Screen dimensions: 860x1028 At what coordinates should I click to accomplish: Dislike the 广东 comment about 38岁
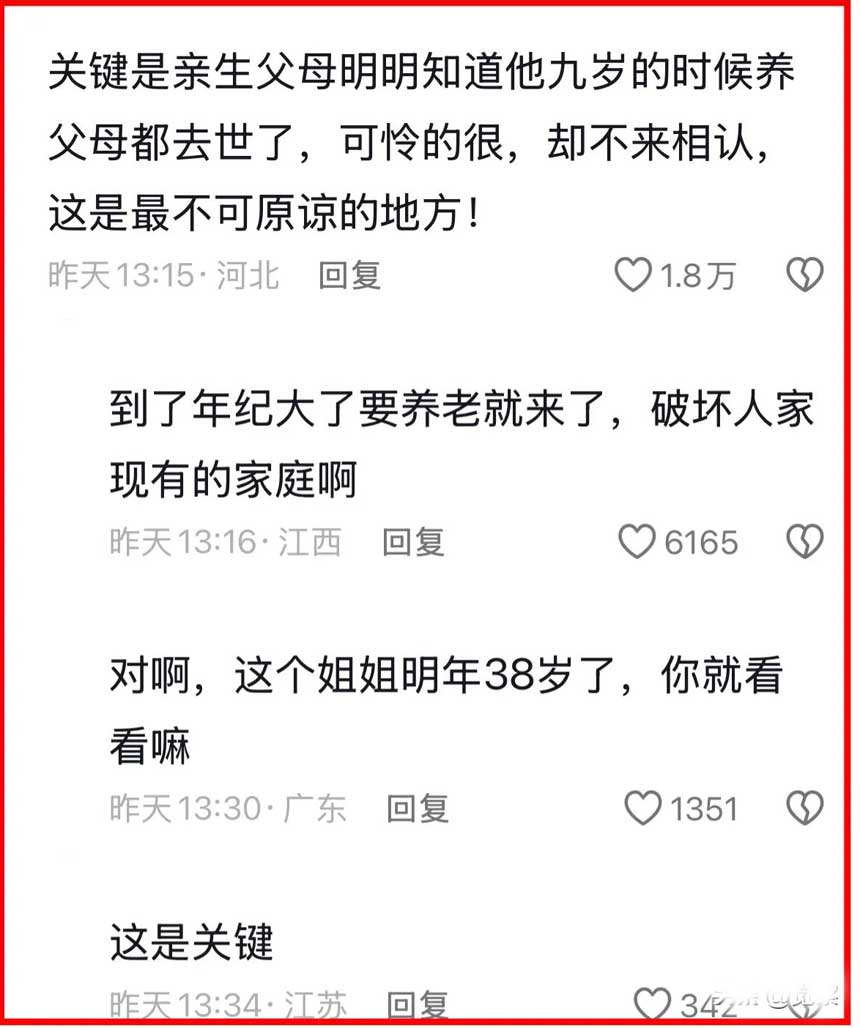point(804,808)
